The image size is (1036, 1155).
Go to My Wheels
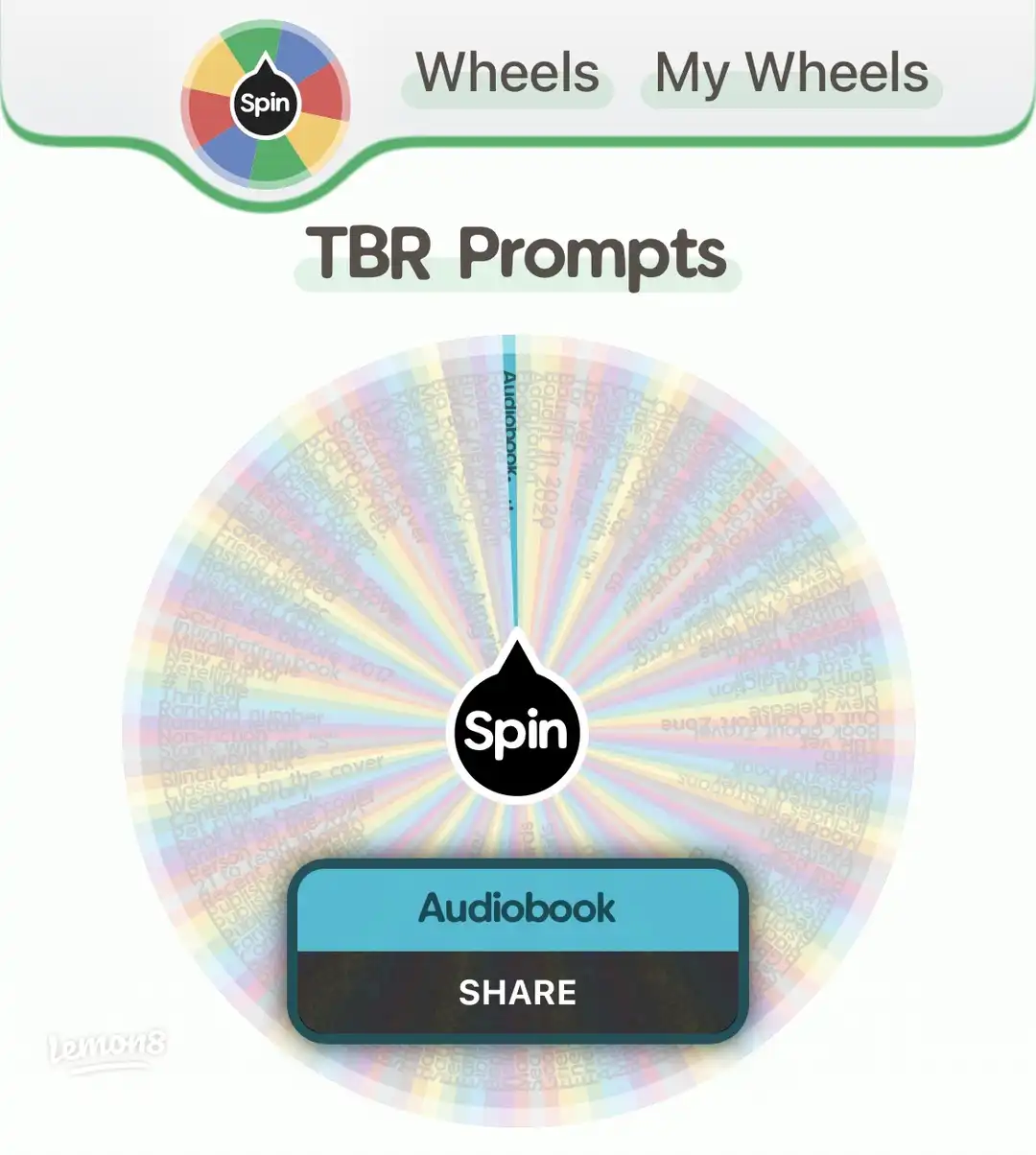coord(791,74)
